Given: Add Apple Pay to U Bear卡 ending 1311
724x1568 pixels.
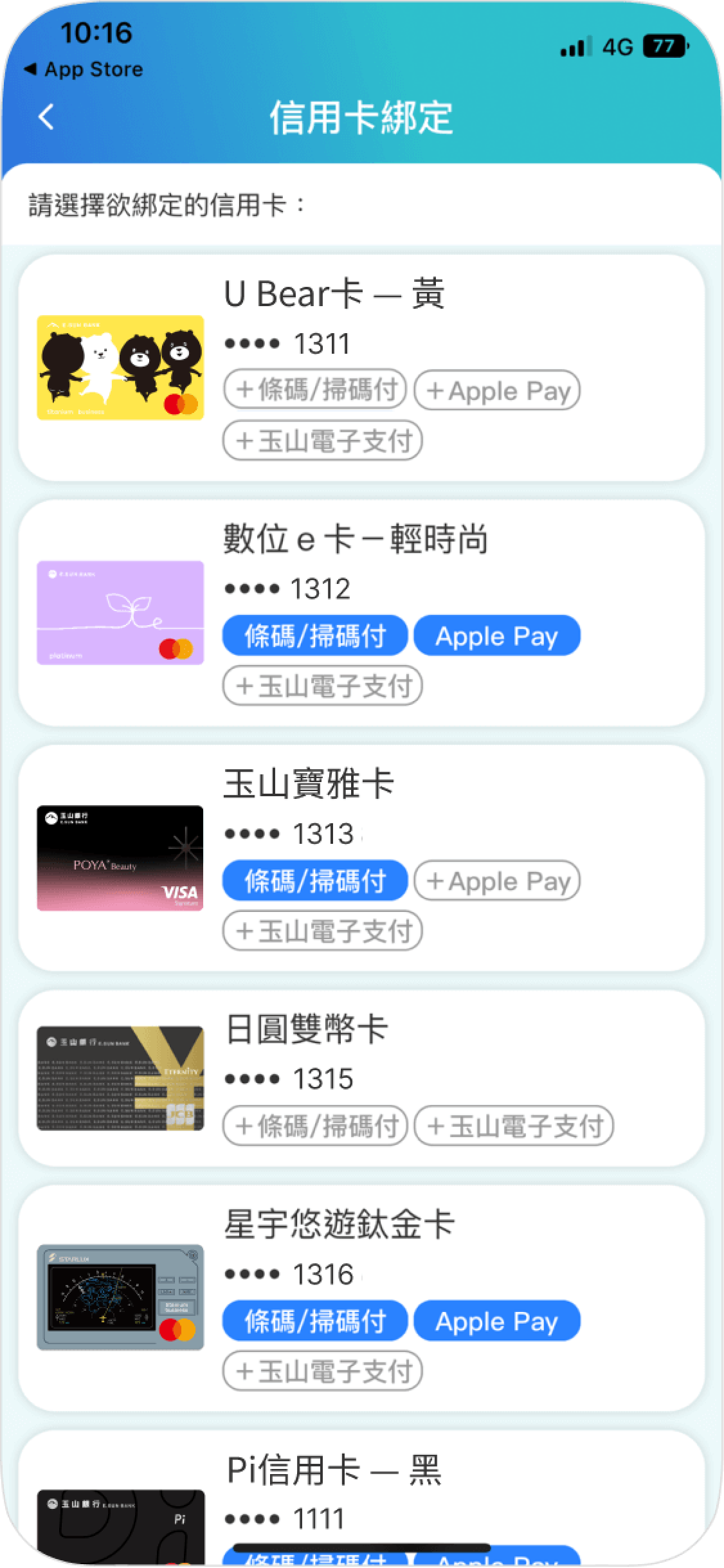Looking at the screenshot, I should 497,390.
